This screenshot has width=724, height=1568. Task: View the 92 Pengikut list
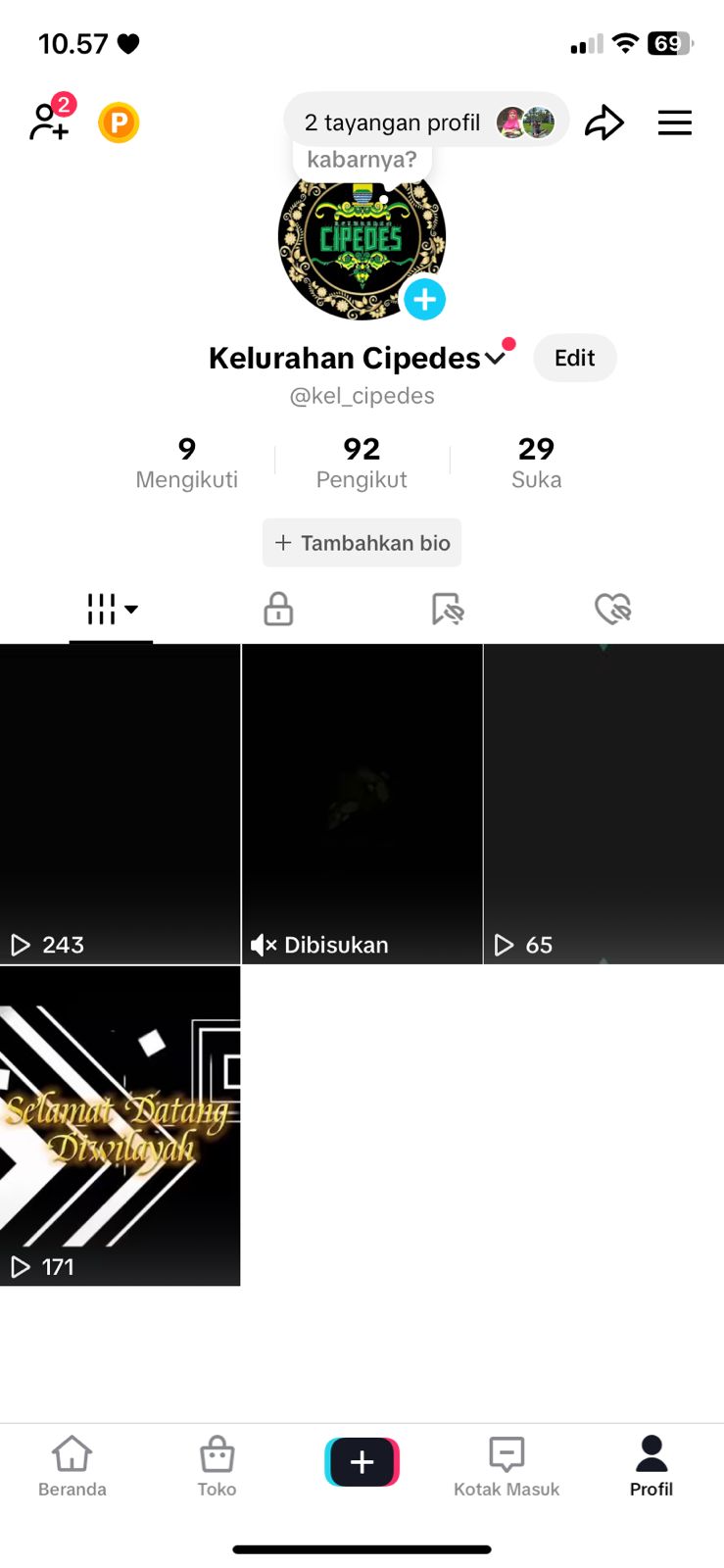tap(362, 463)
